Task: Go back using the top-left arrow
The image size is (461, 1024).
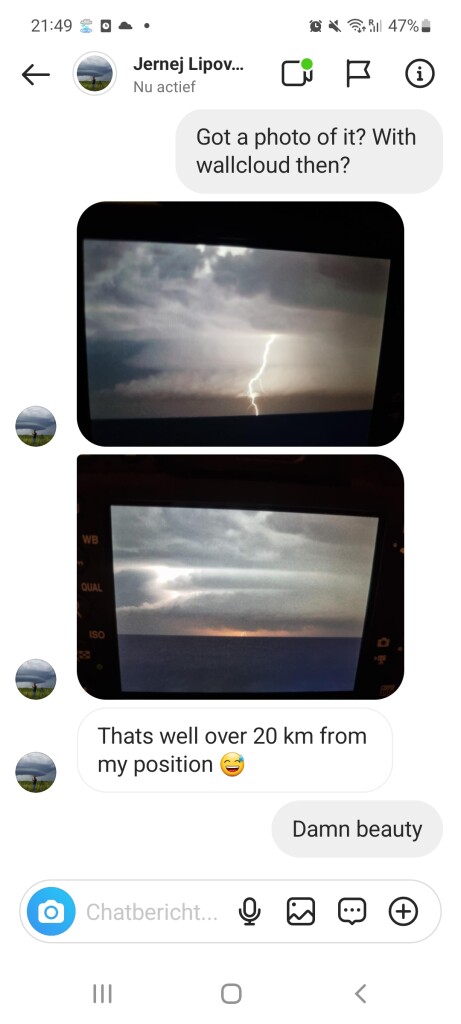Action: point(35,75)
